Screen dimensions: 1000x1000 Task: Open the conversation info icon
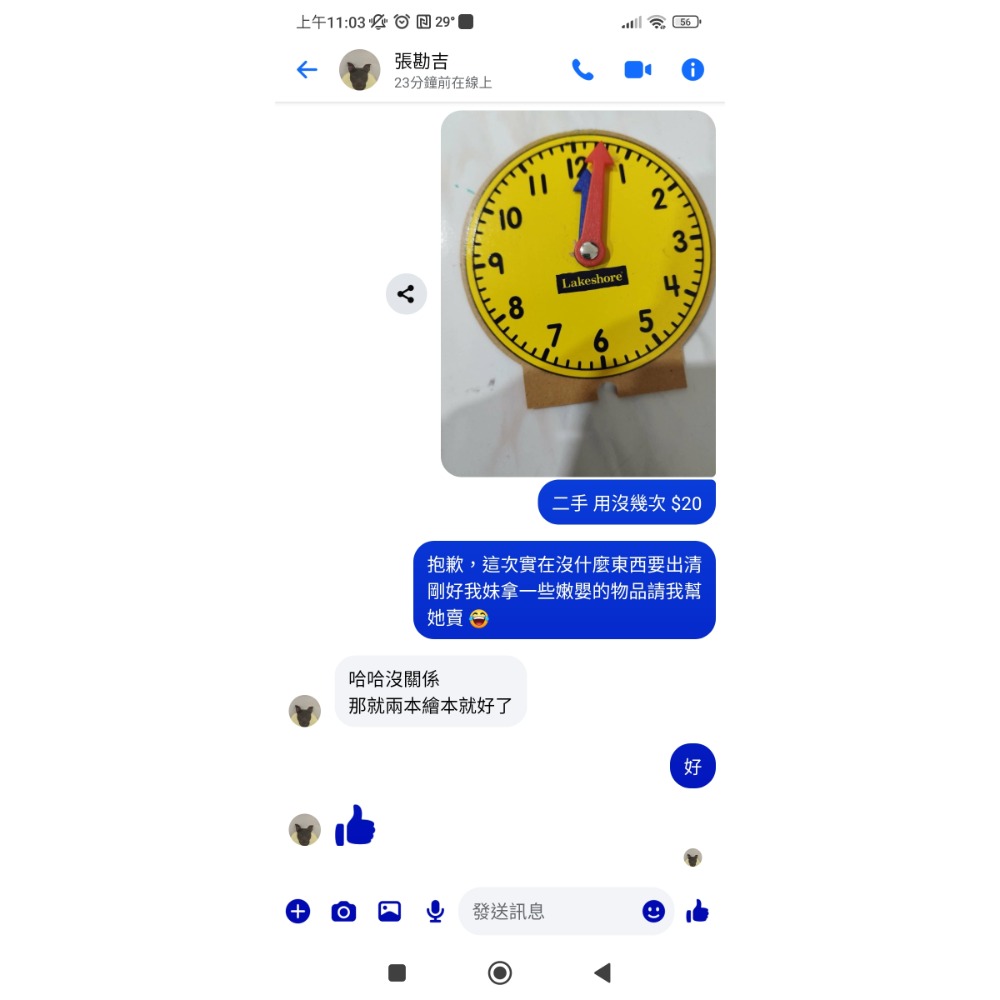tap(692, 70)
